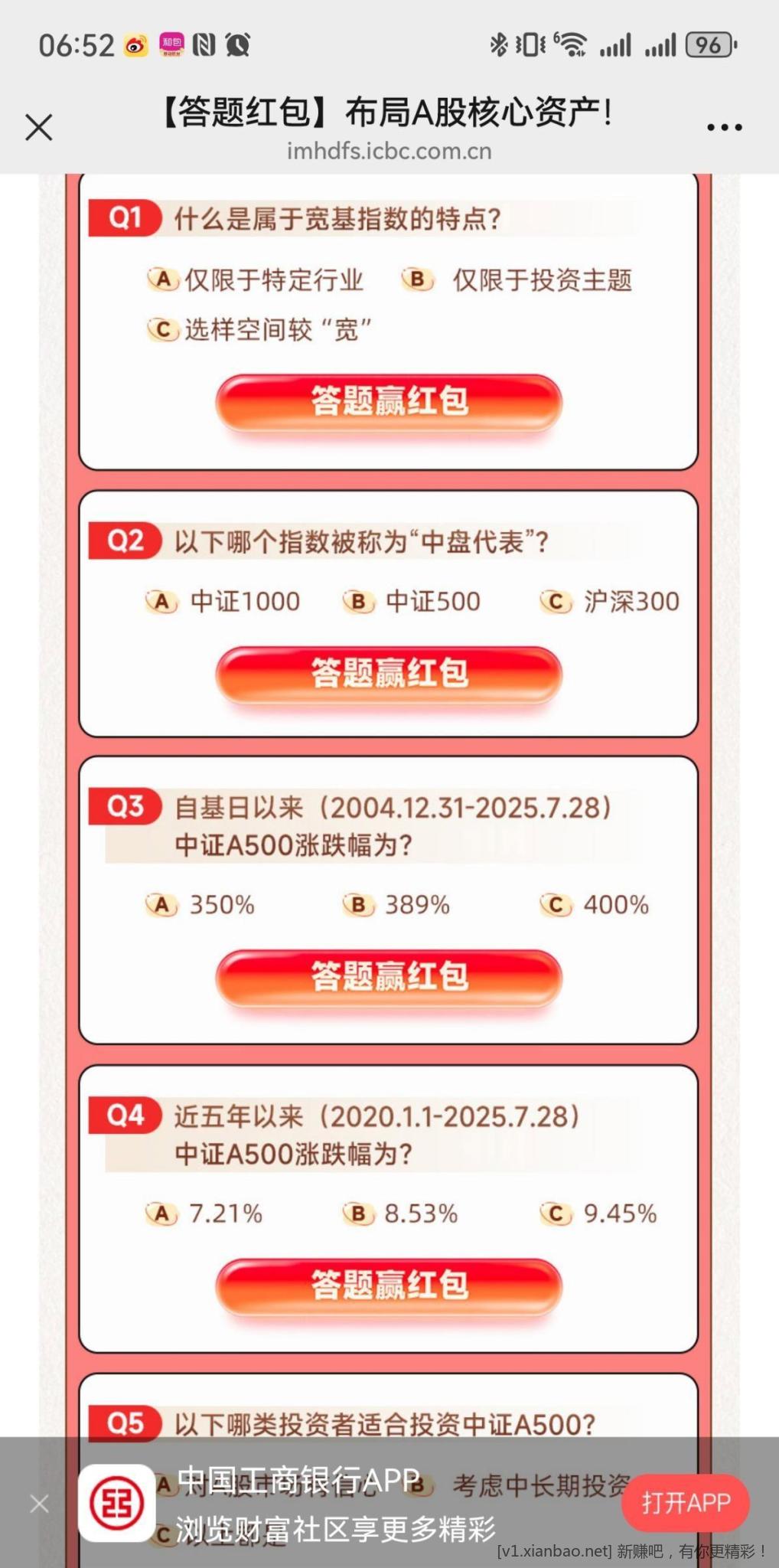Screen dimensions: 779x1568
Task: Choose 中证500 as the Q2 answer
Action: click(x=412, y=602)
